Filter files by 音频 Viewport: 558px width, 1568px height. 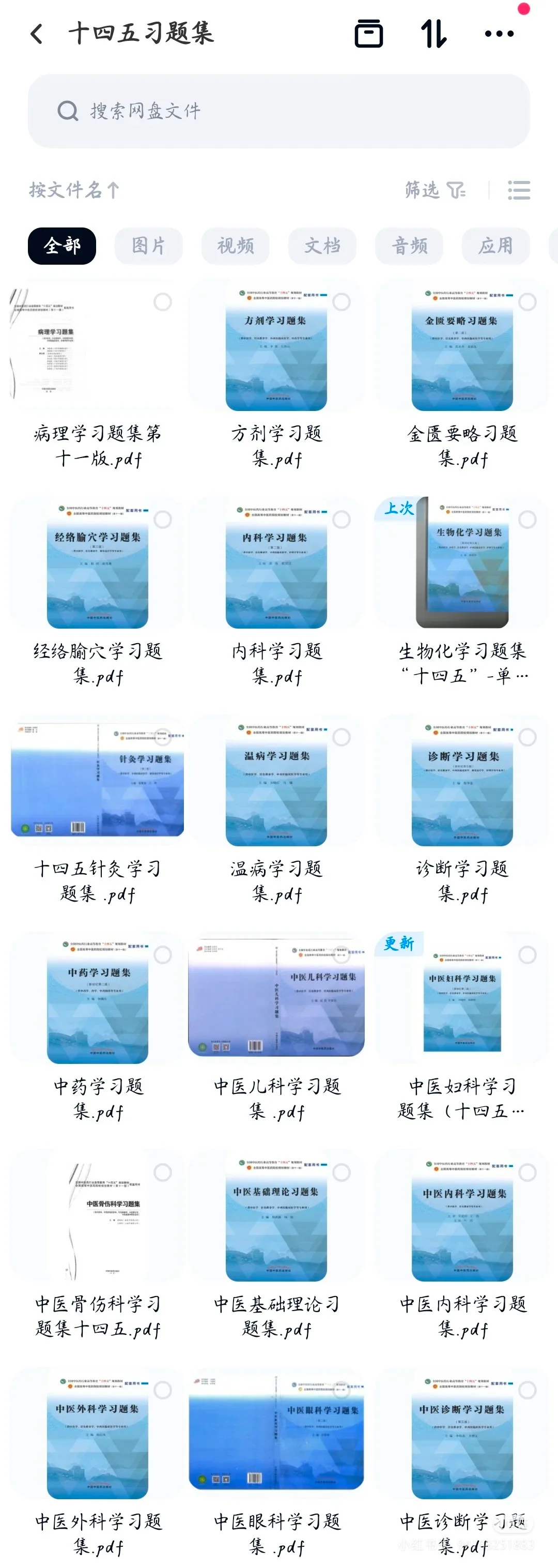pyautogui.click(x=409, y=246)
